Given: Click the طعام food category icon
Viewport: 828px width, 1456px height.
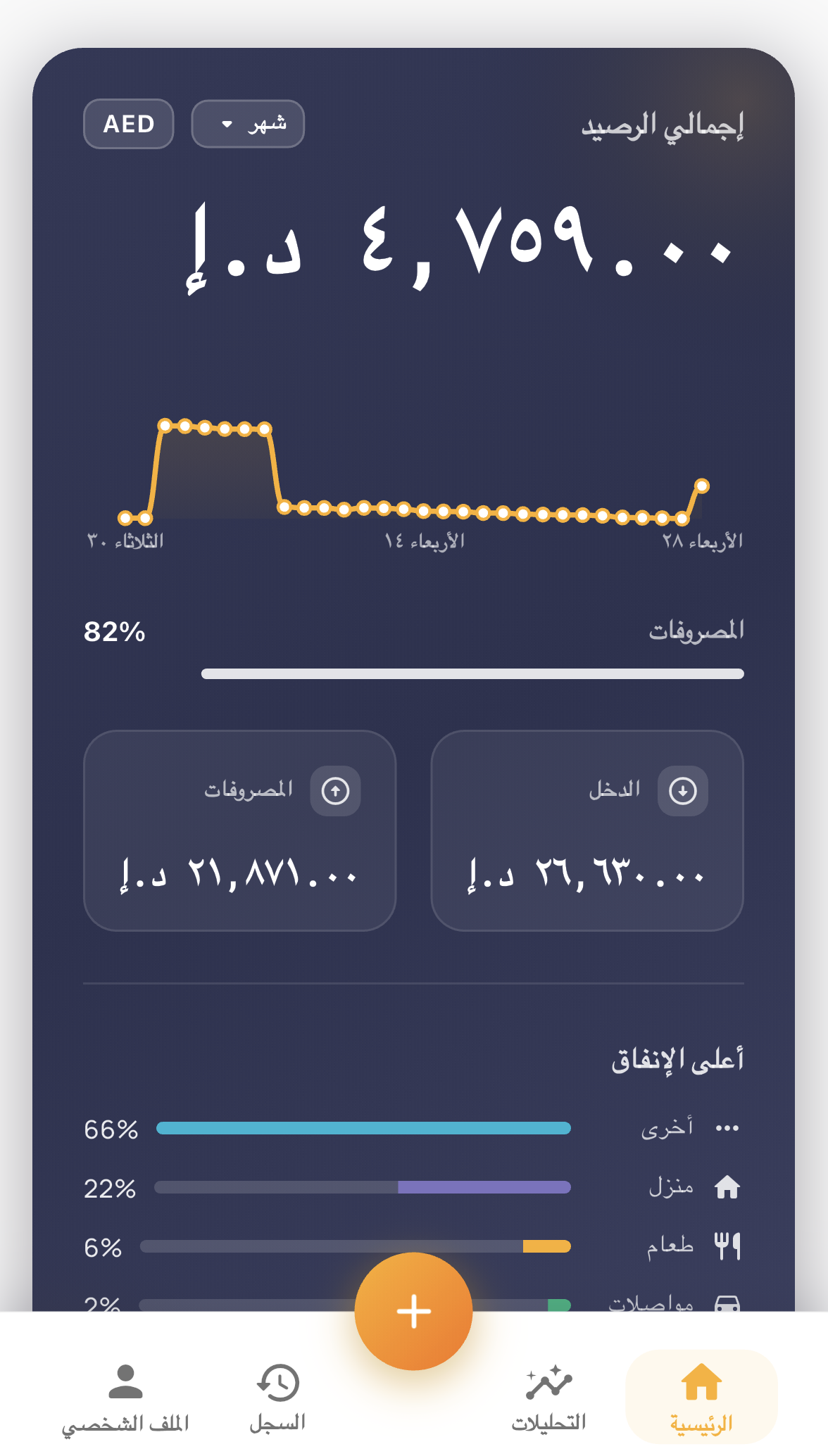Looking at the screenshot, I should [729, 1246].
